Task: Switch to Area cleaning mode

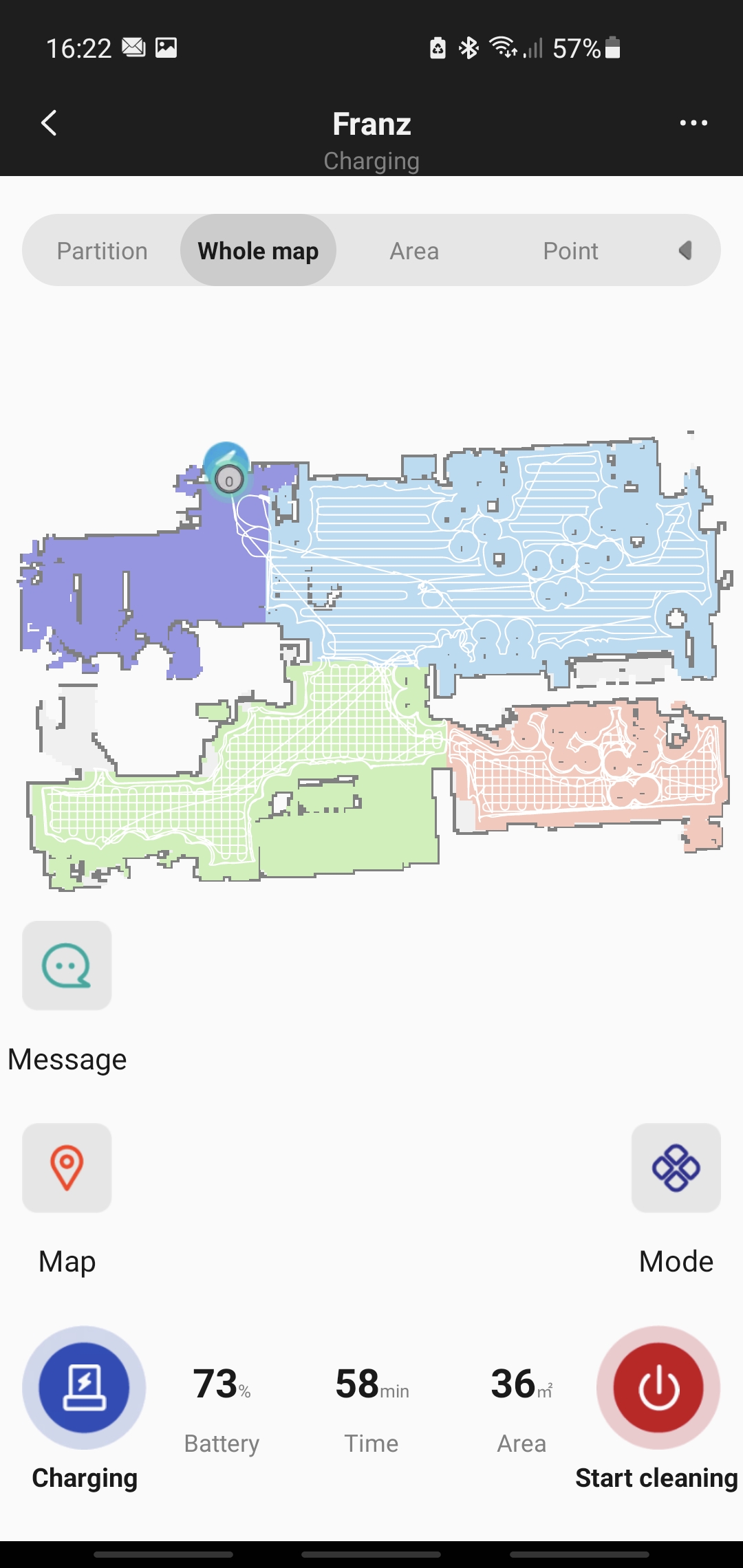Action: (x=414, y=251)
